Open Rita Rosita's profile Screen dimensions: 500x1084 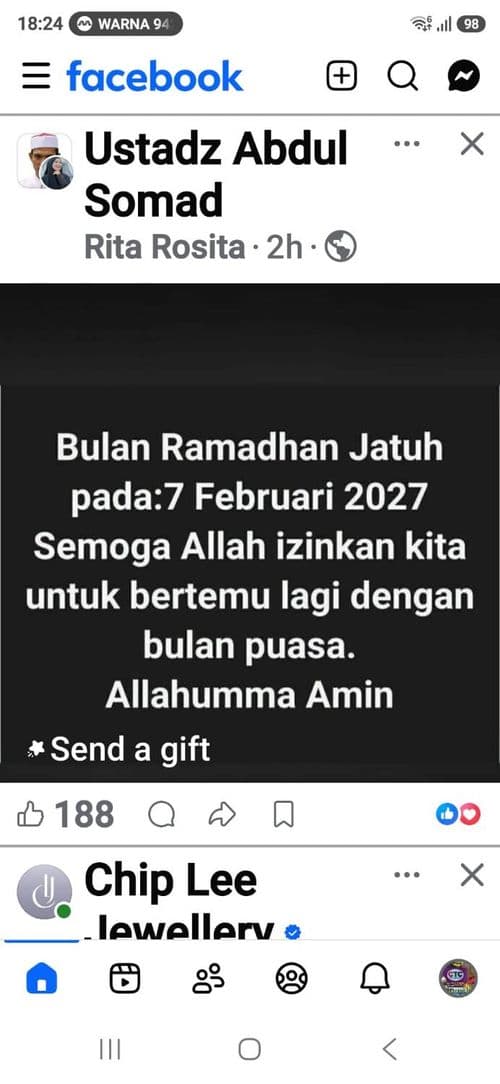pyautogui.click(x=165, y=247)
